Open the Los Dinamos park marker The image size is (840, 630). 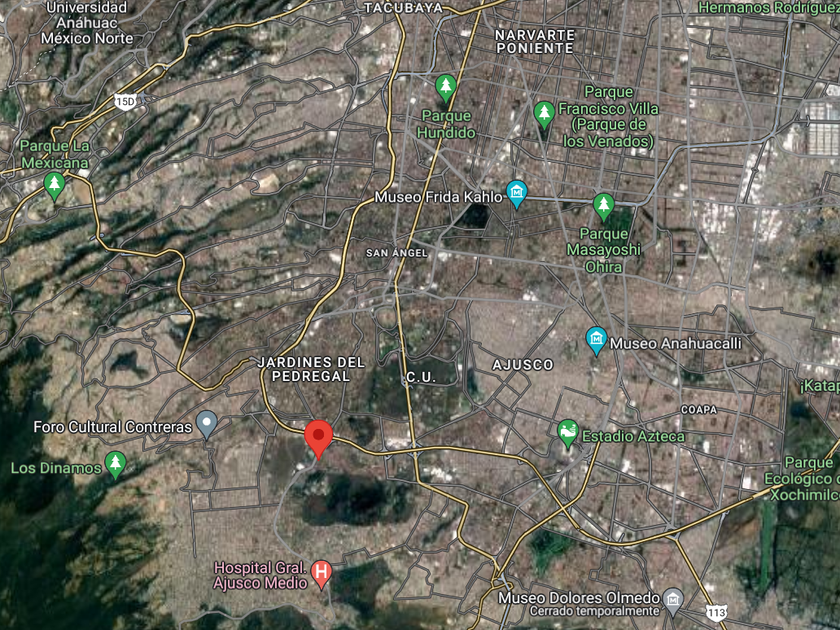pyautogui.click(x=115, y=466)
